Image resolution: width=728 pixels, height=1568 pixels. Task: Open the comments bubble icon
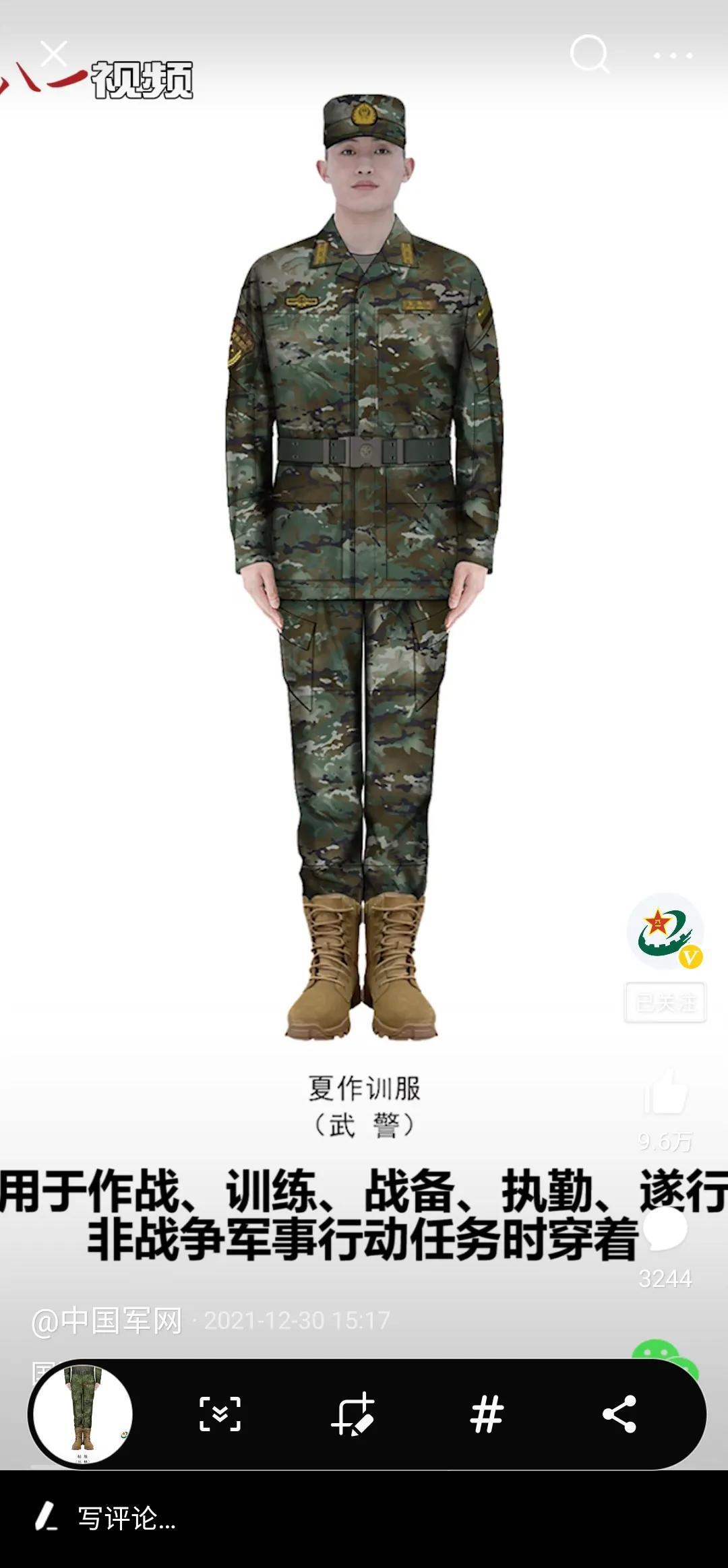[x=665, y=1228]
